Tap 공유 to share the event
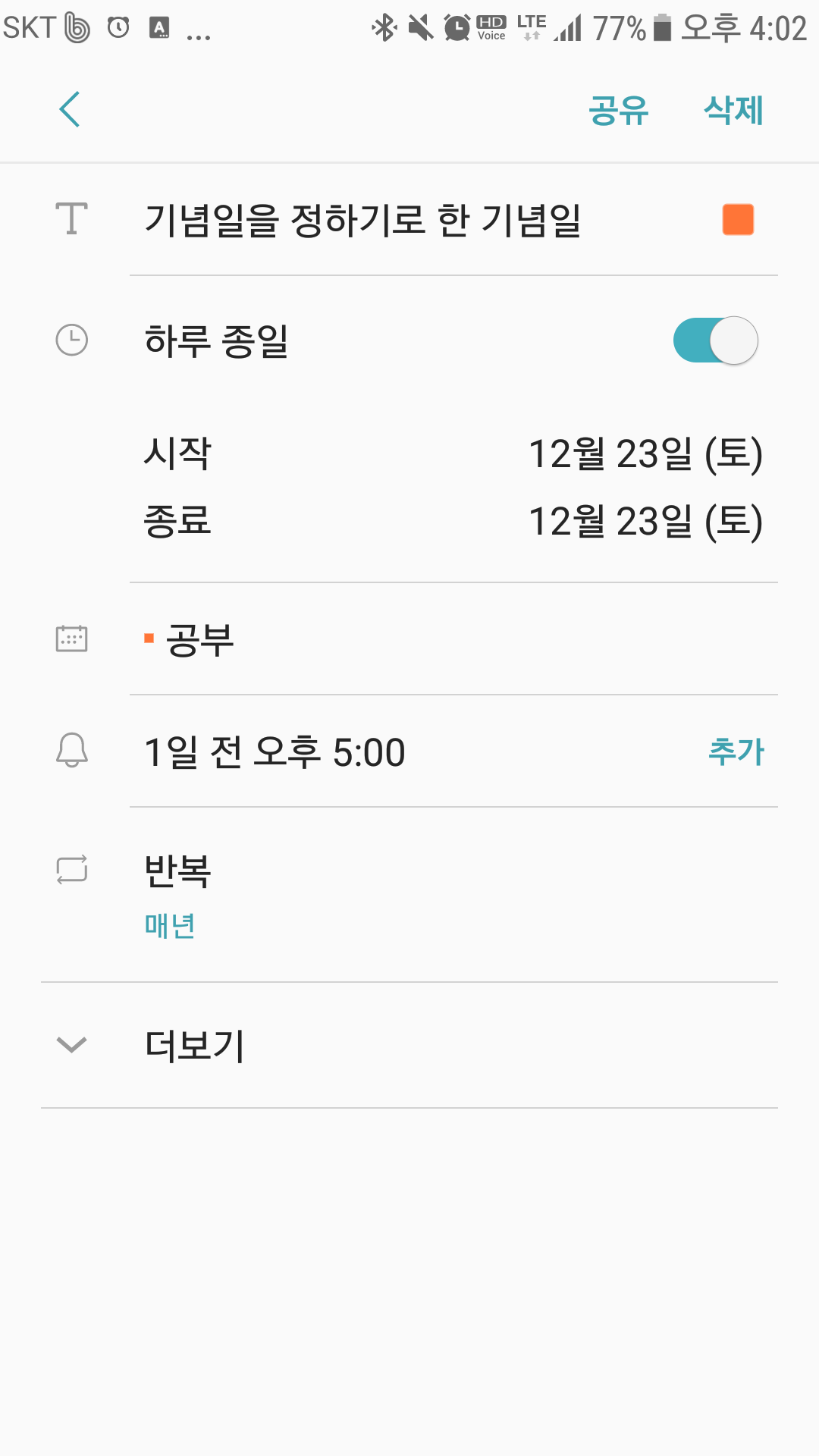 [x=618, y=111]
